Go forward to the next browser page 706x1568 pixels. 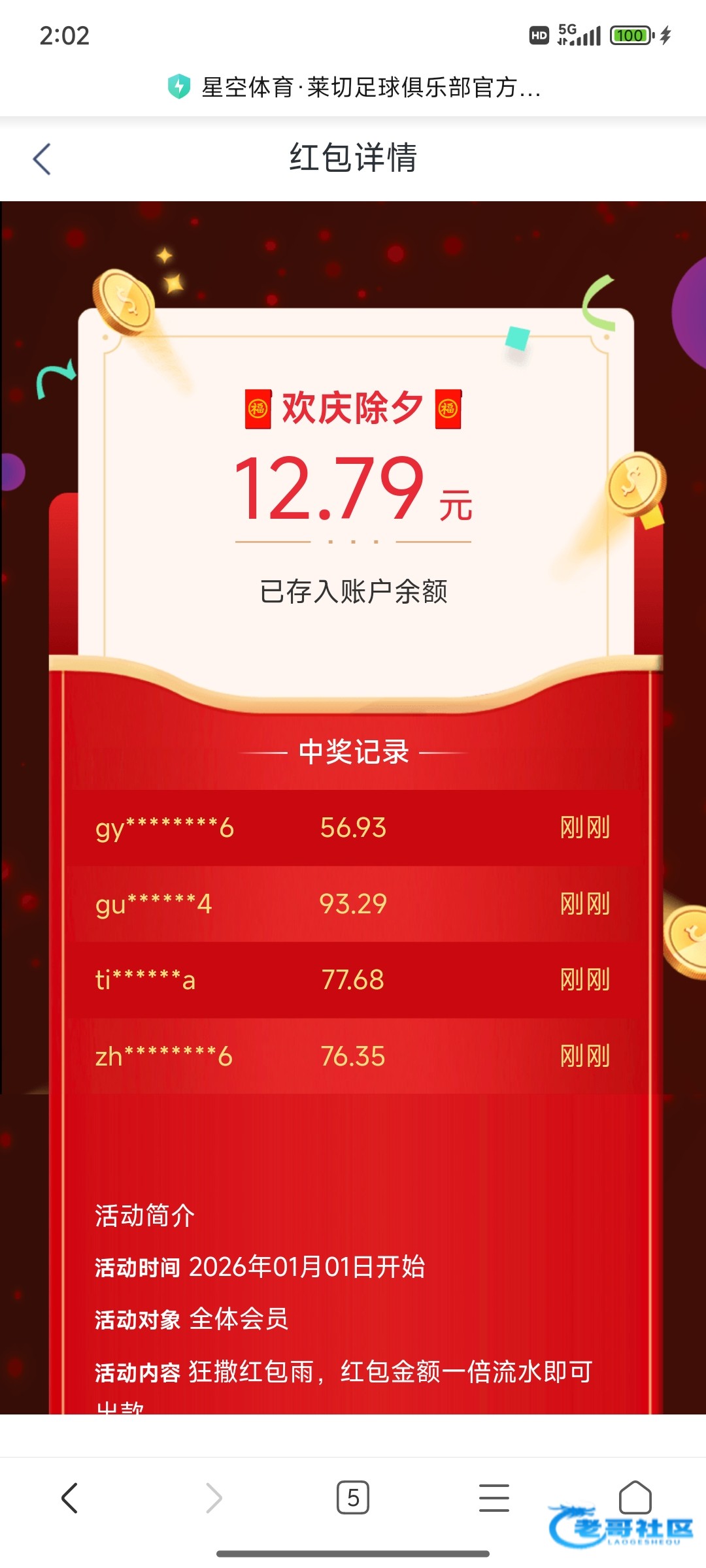(x=214, y=1497)
